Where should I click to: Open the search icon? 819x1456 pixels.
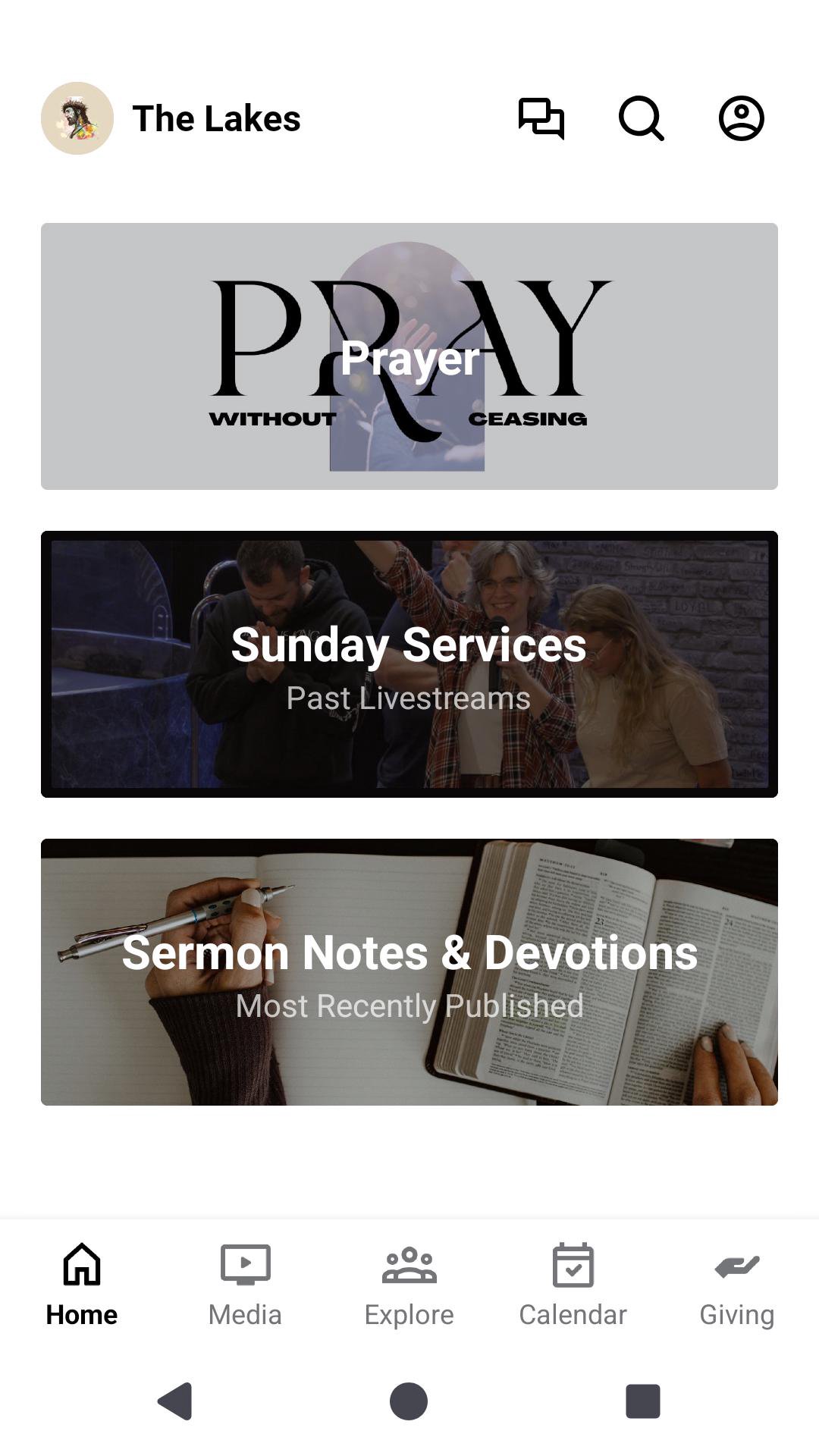641,118
